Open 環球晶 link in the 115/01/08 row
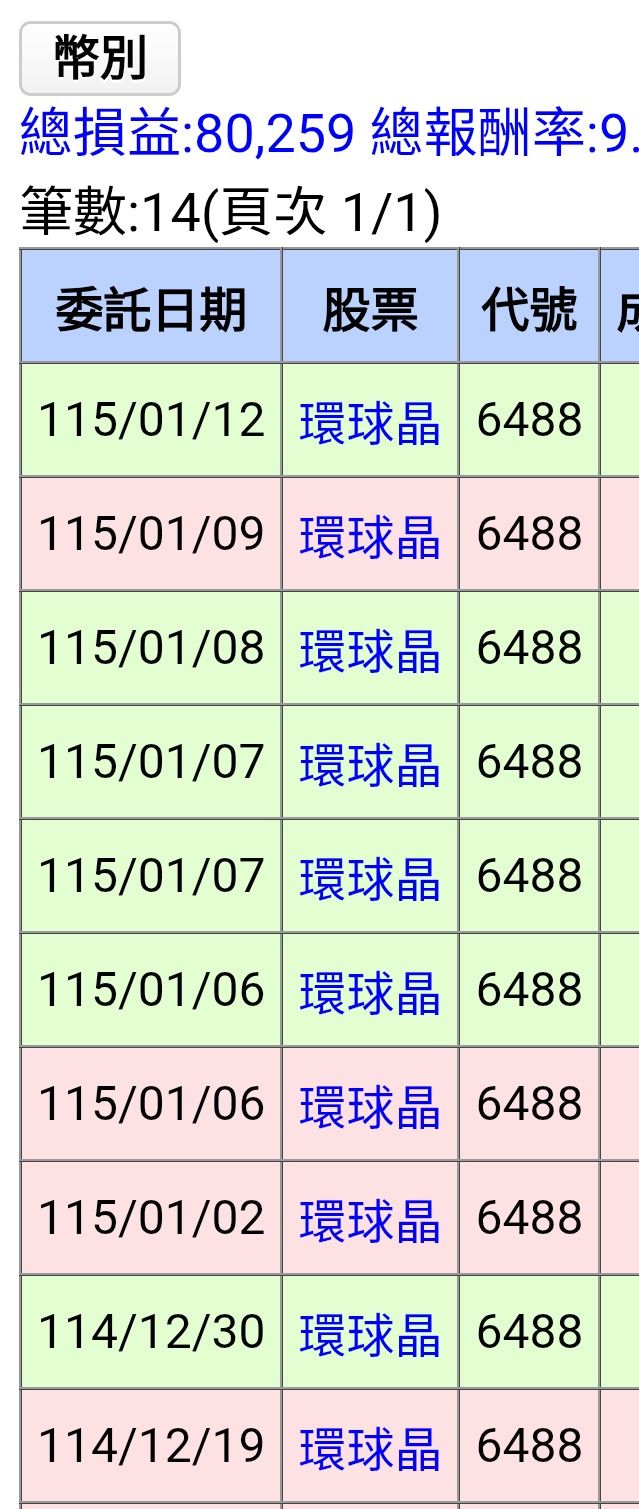 click(x=369, y=649)
